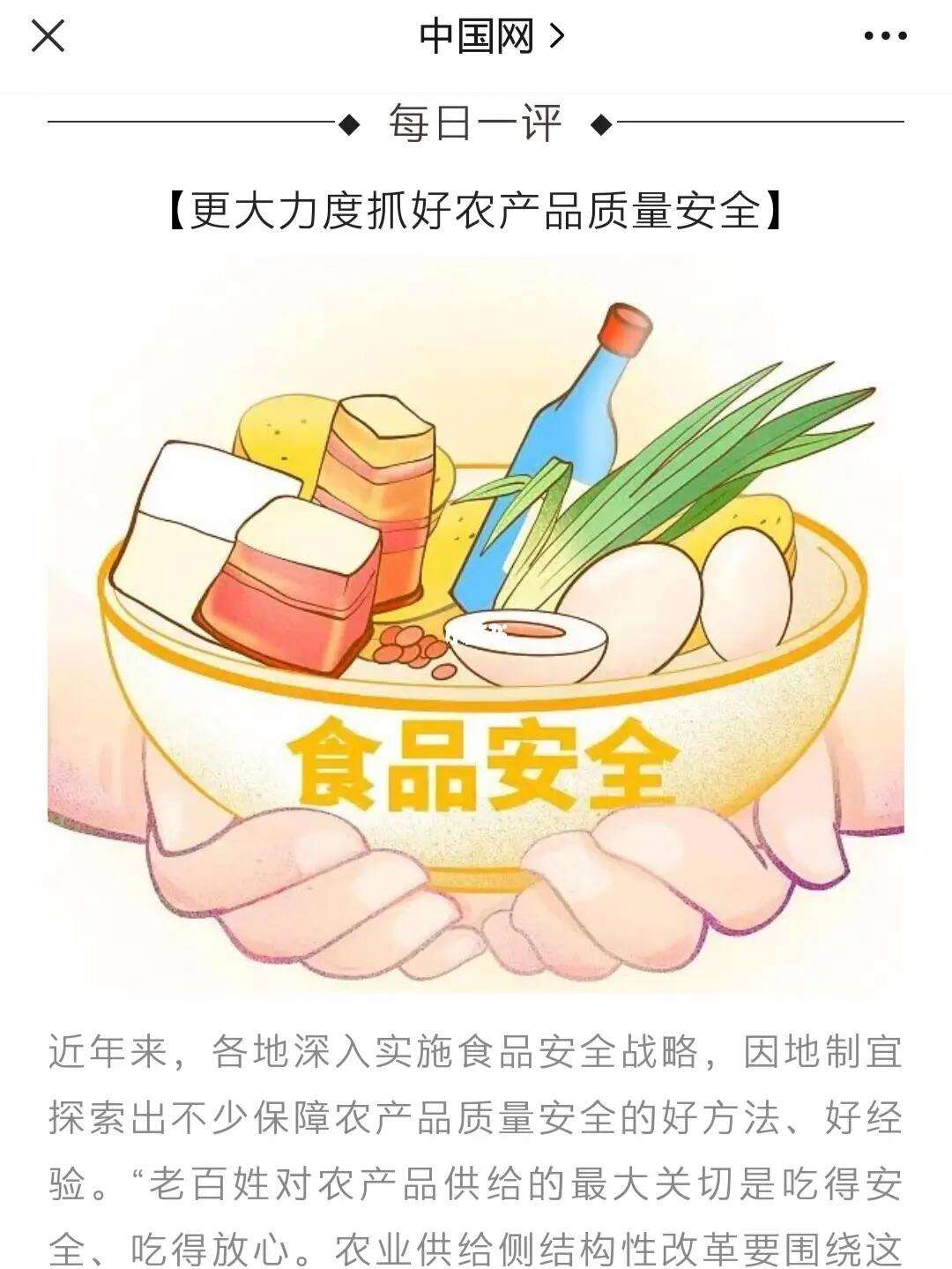Screen dimensions: 952x1269
Task: Close the article page
Action: pos(48,36)
